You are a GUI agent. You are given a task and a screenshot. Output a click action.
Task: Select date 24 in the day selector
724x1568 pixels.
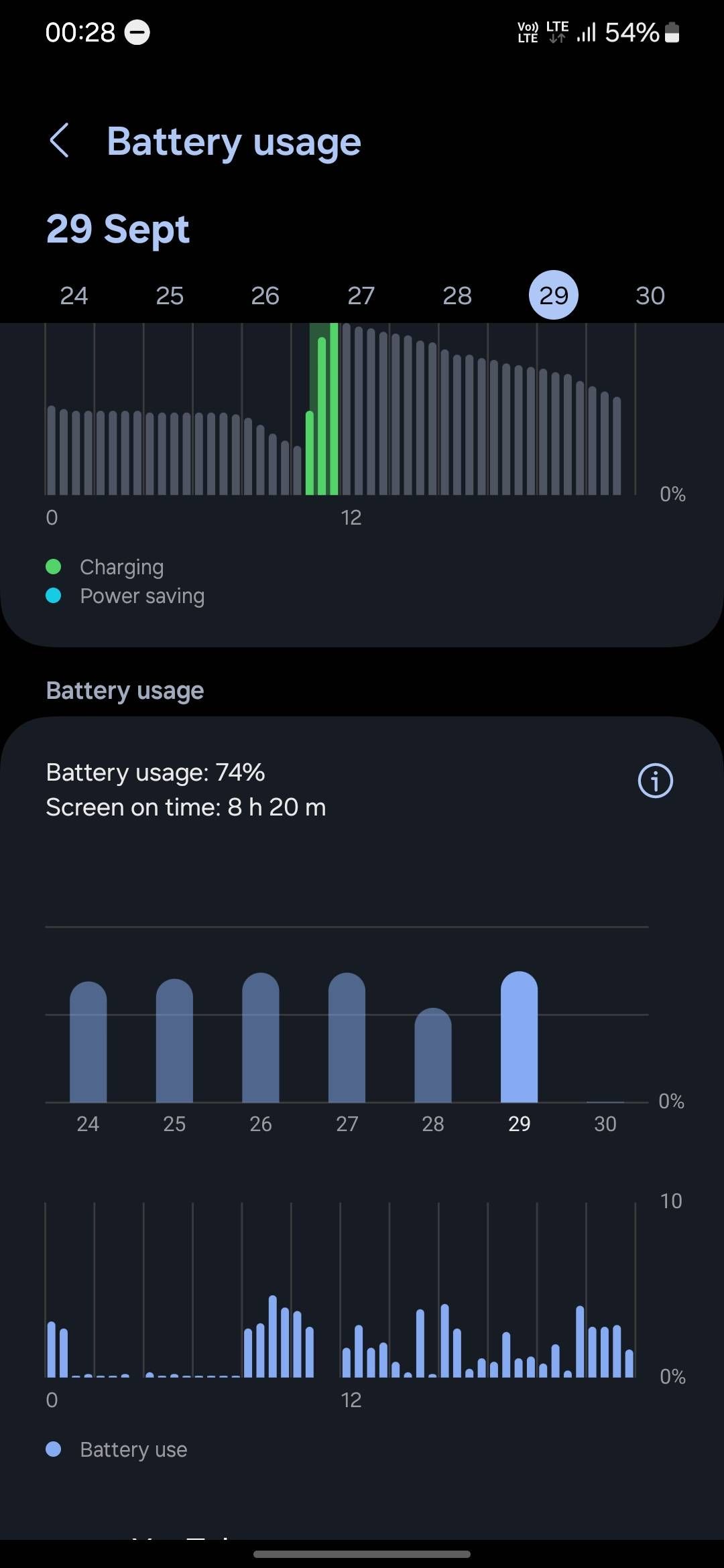coord(74,295)
